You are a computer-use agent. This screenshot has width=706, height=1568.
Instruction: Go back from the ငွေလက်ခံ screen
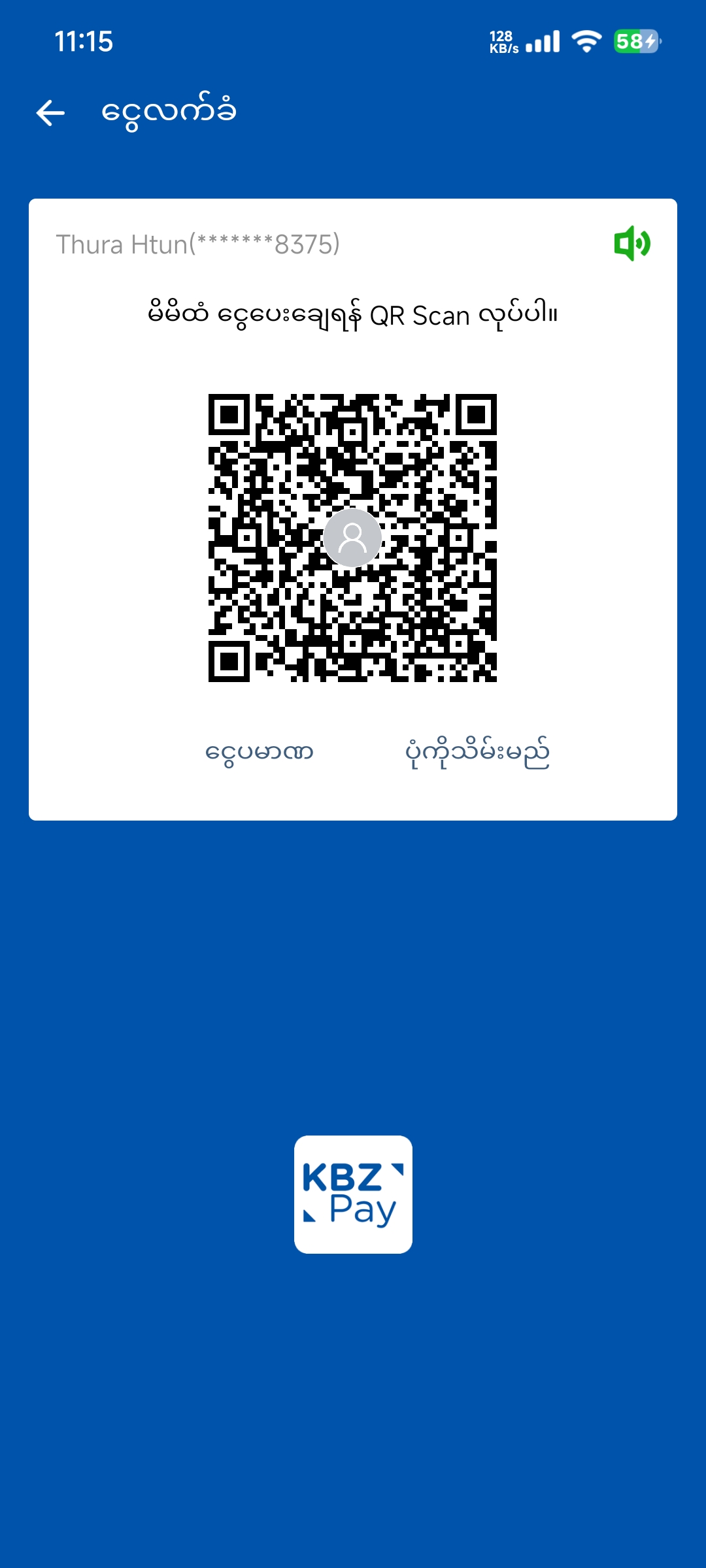click(50, 113)
